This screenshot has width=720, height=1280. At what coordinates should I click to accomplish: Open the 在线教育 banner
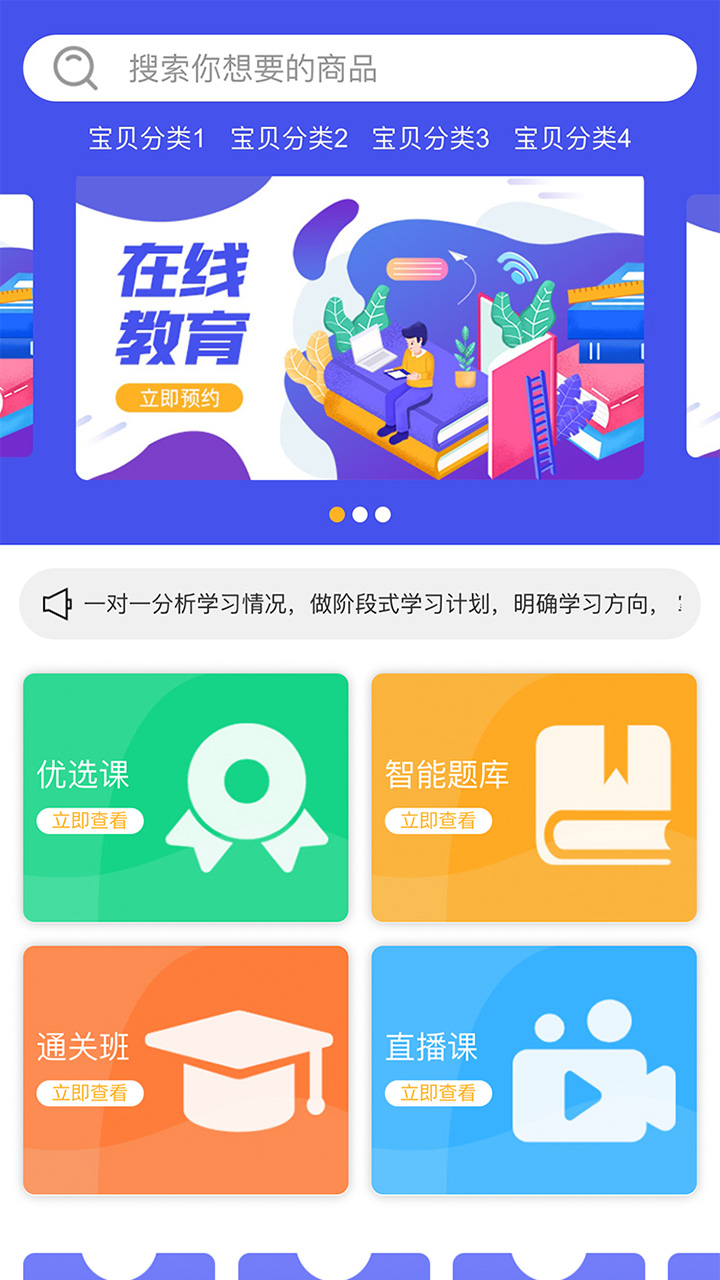(360, 328)
